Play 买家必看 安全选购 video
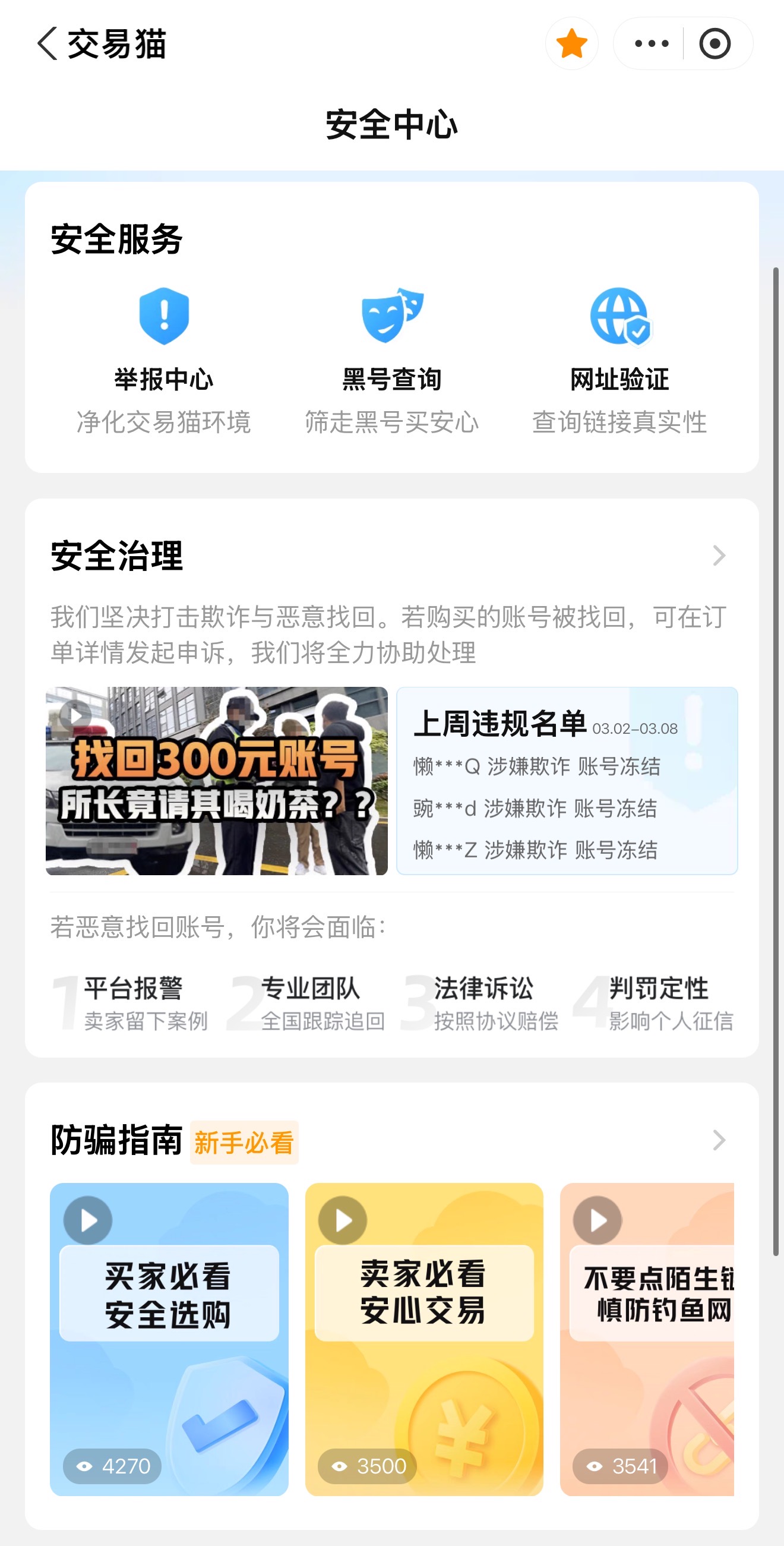 coord(169,1340)
